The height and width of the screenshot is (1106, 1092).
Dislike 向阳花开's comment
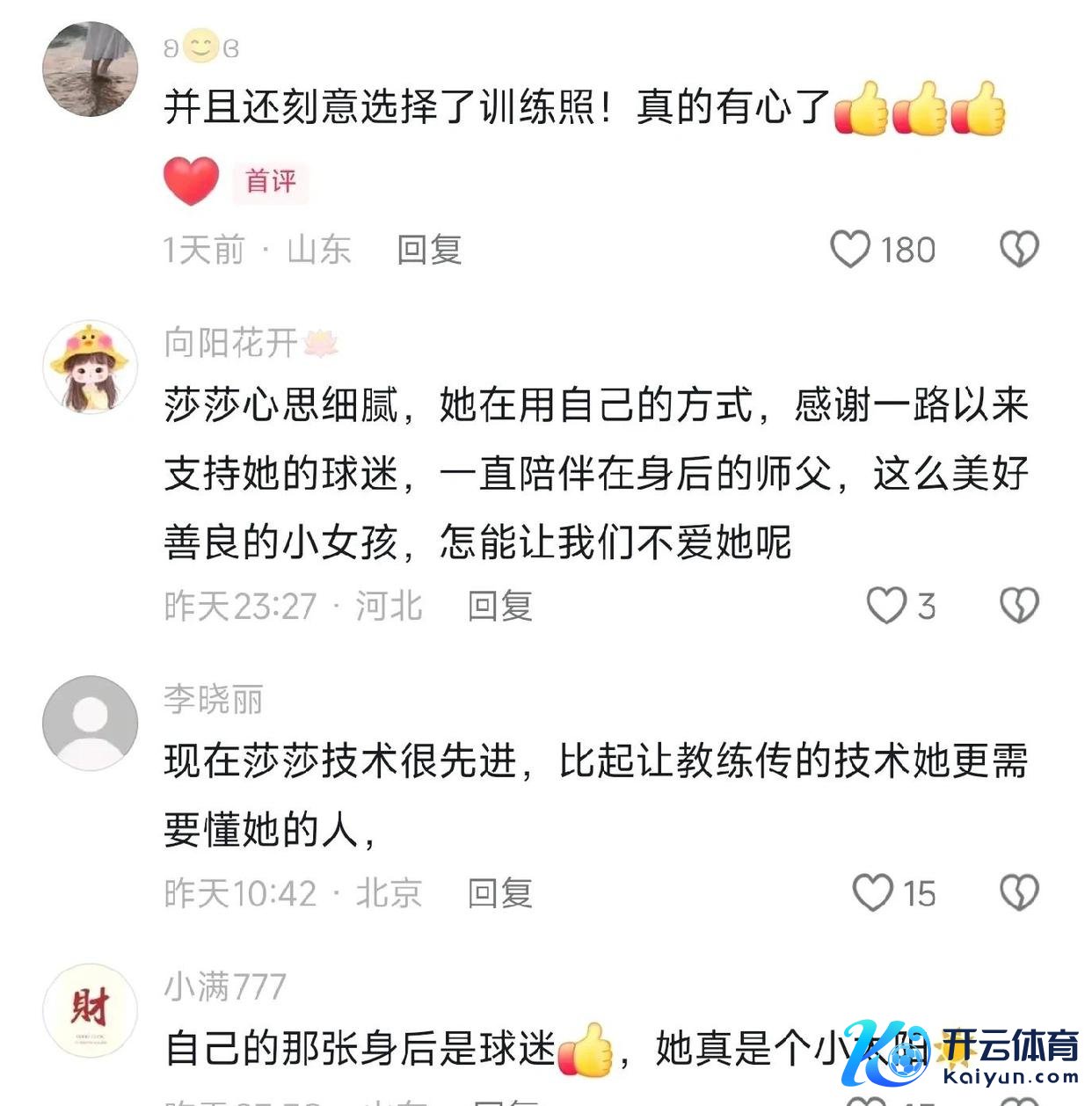coord(1019,606)
